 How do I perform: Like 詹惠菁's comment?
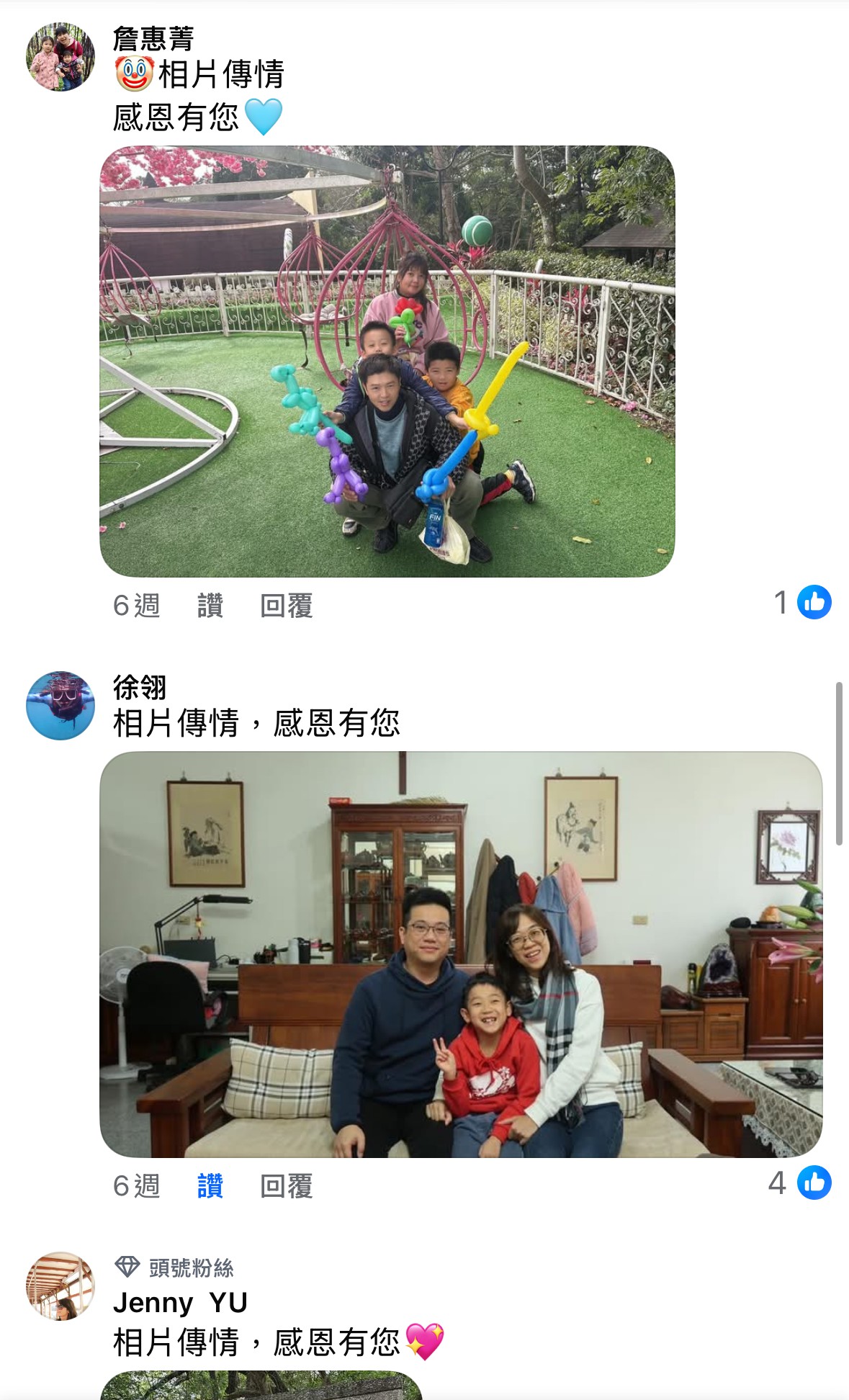210,606
